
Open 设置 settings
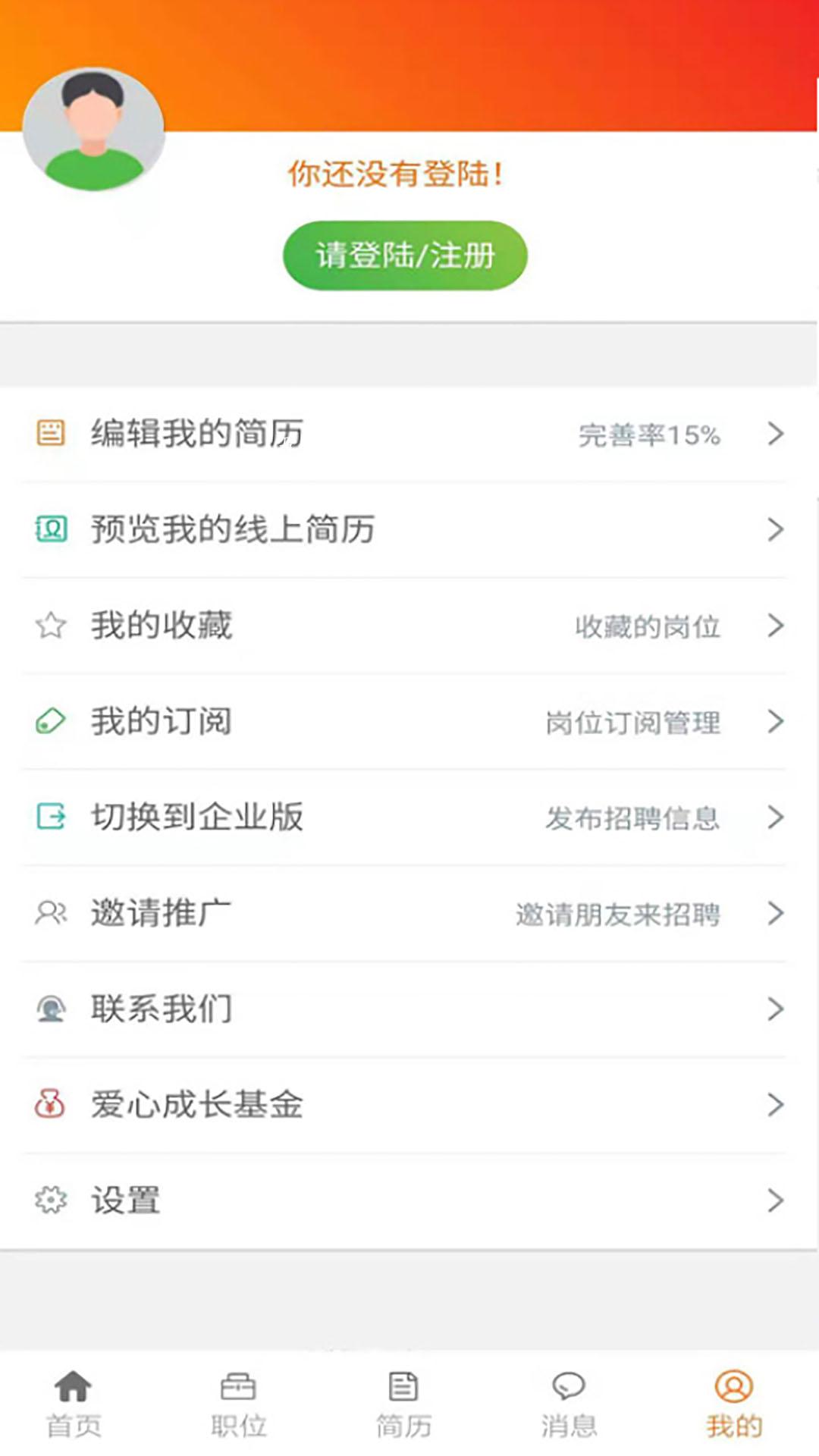coord(409,1200)
